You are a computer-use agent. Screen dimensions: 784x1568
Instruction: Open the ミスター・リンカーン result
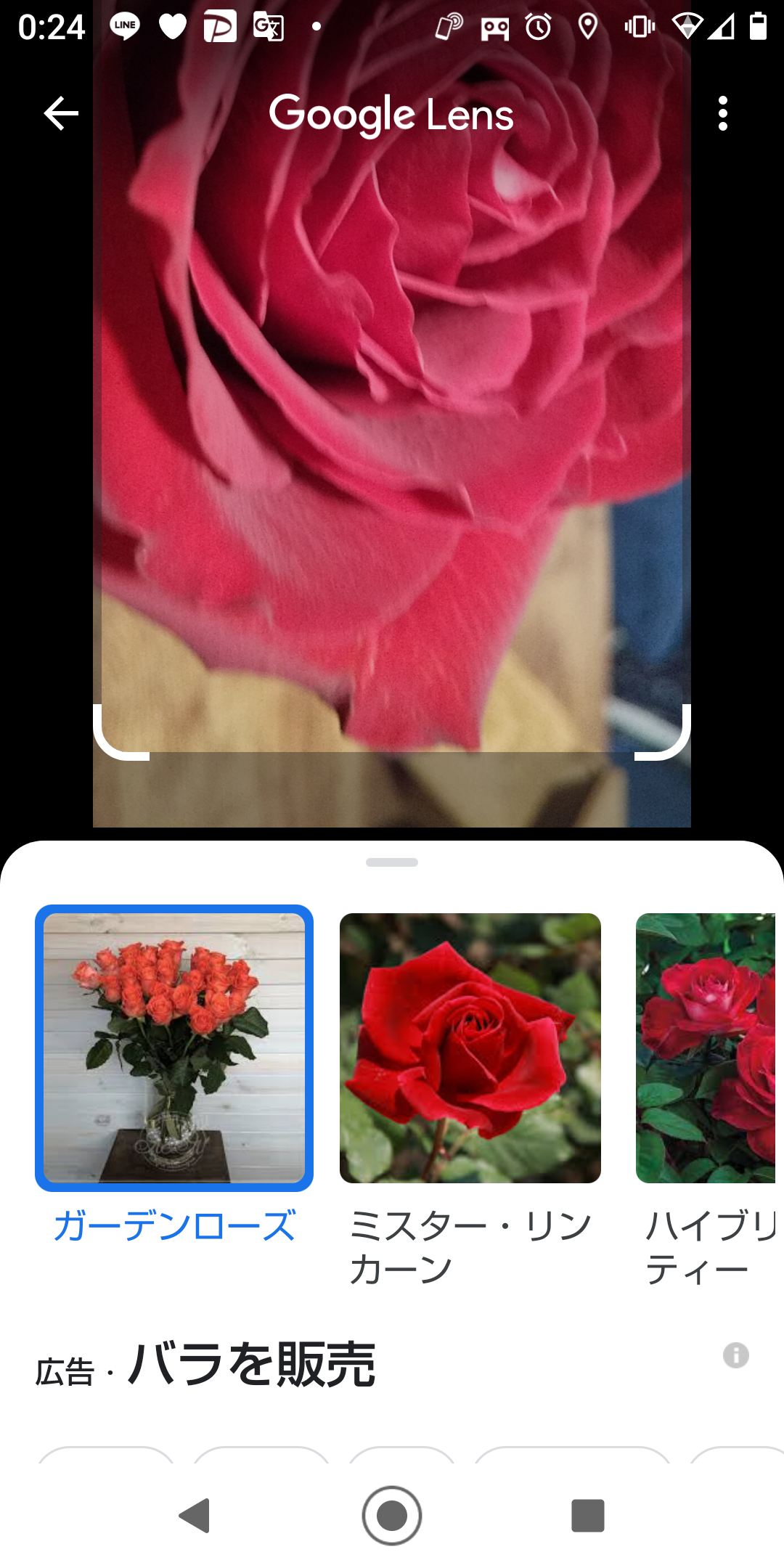click(470, 1048)
